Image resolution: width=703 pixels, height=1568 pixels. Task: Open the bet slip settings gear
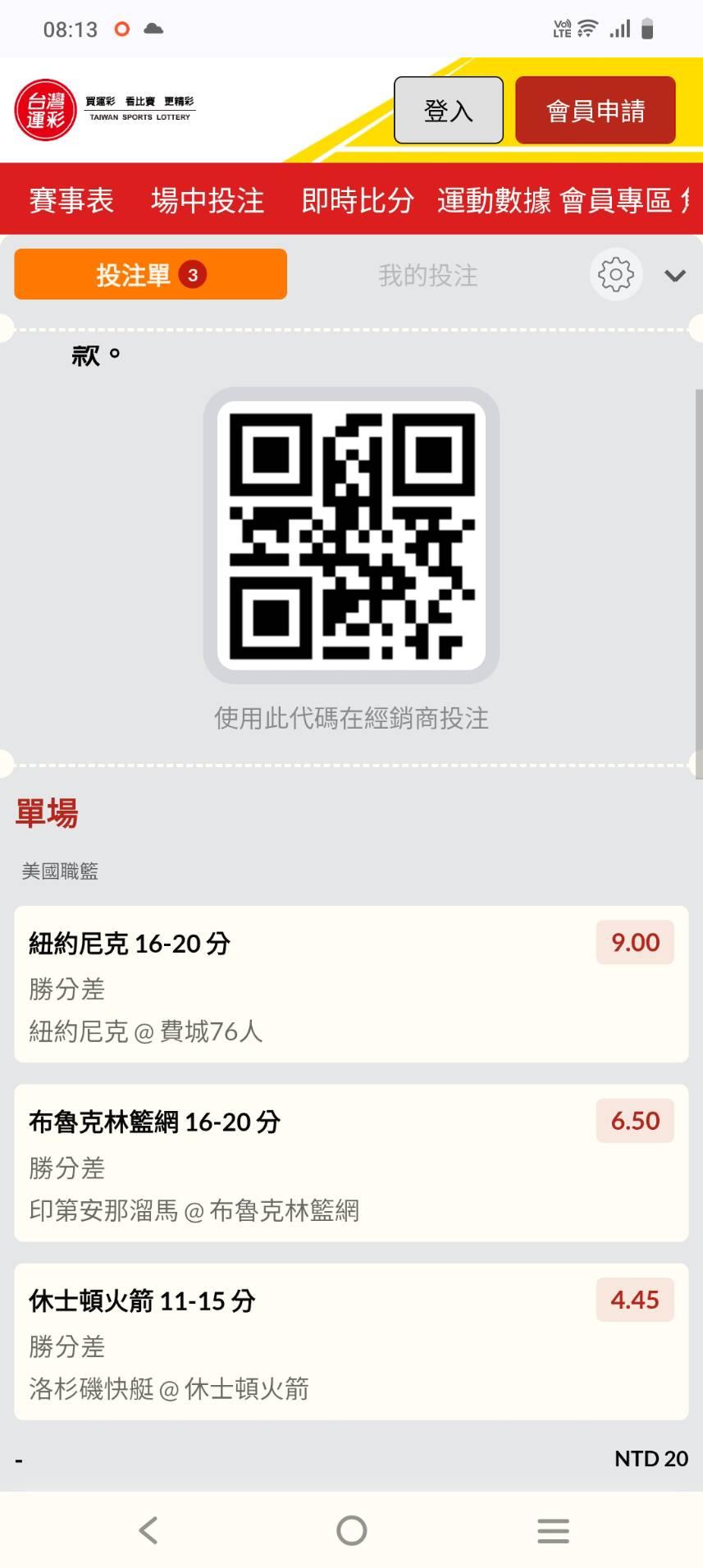[615, 275]
